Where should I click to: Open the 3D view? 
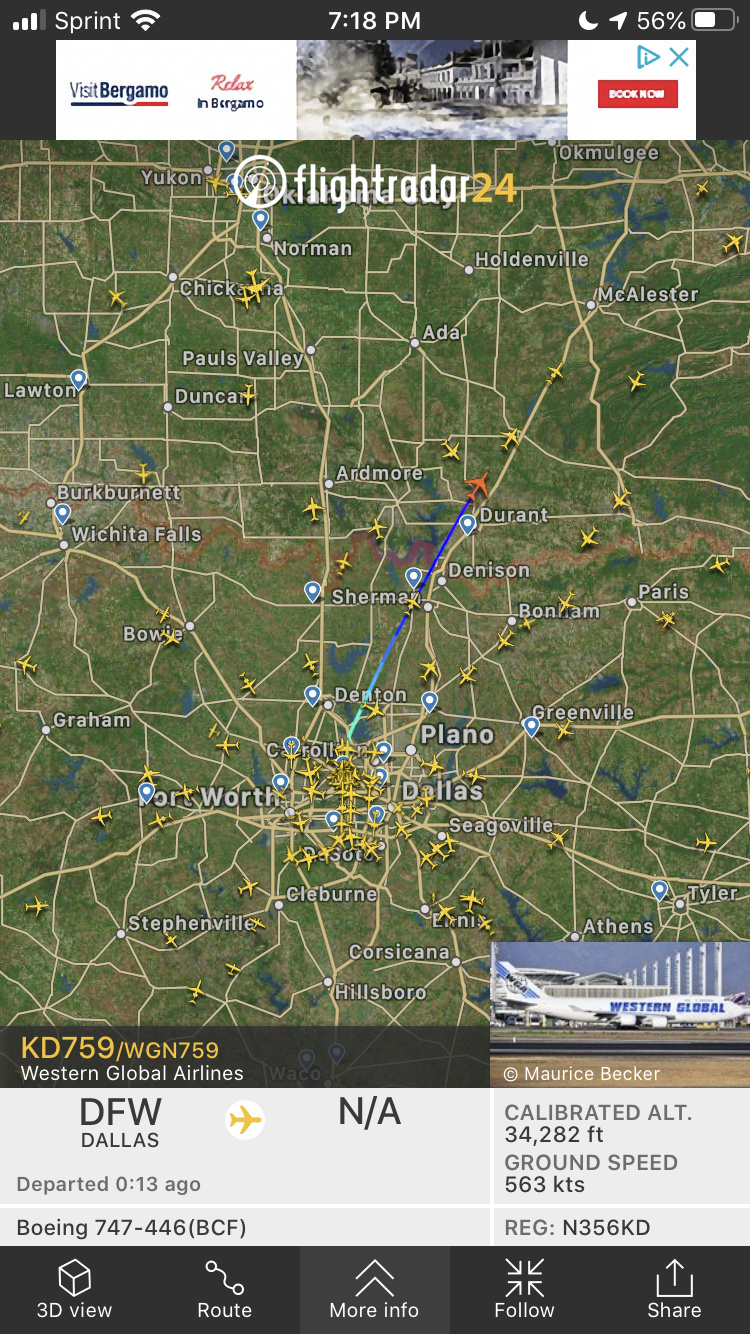point(75,1289)
